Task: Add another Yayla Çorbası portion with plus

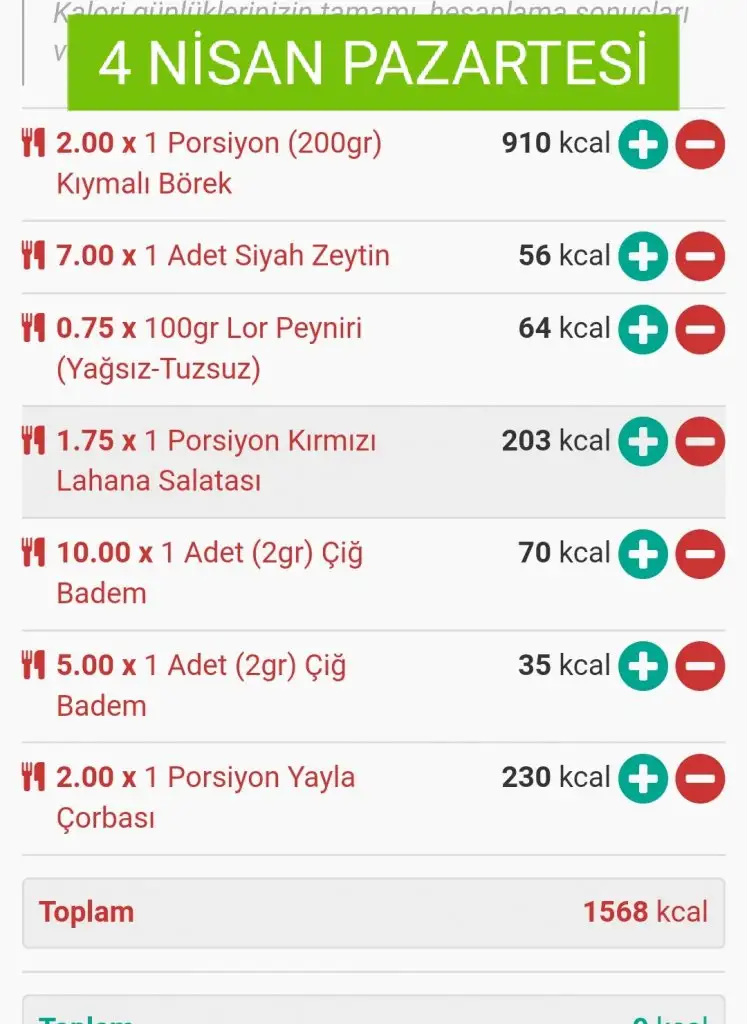Action: click(642, 778)
